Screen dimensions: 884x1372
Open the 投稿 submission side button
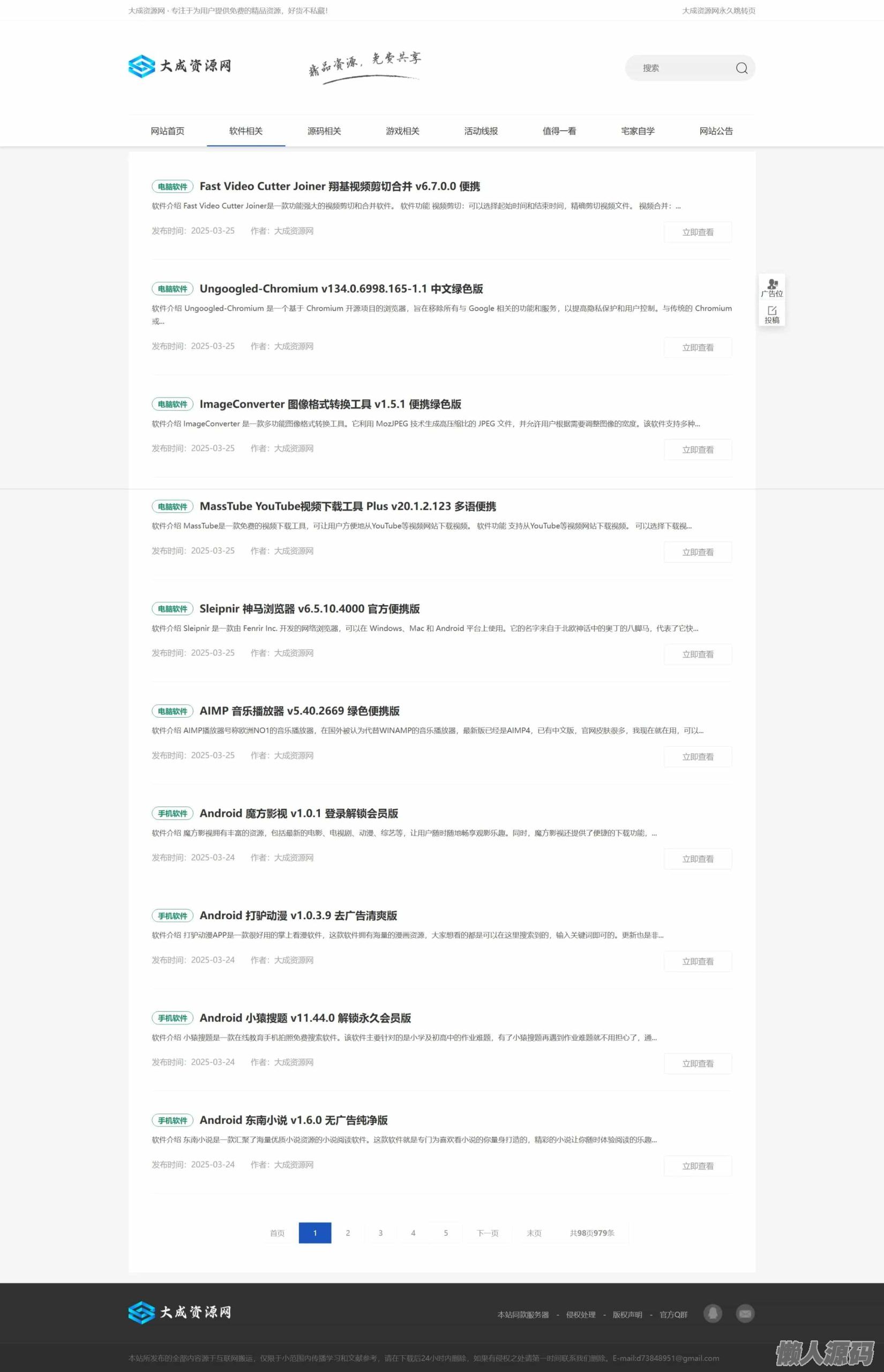771,315
